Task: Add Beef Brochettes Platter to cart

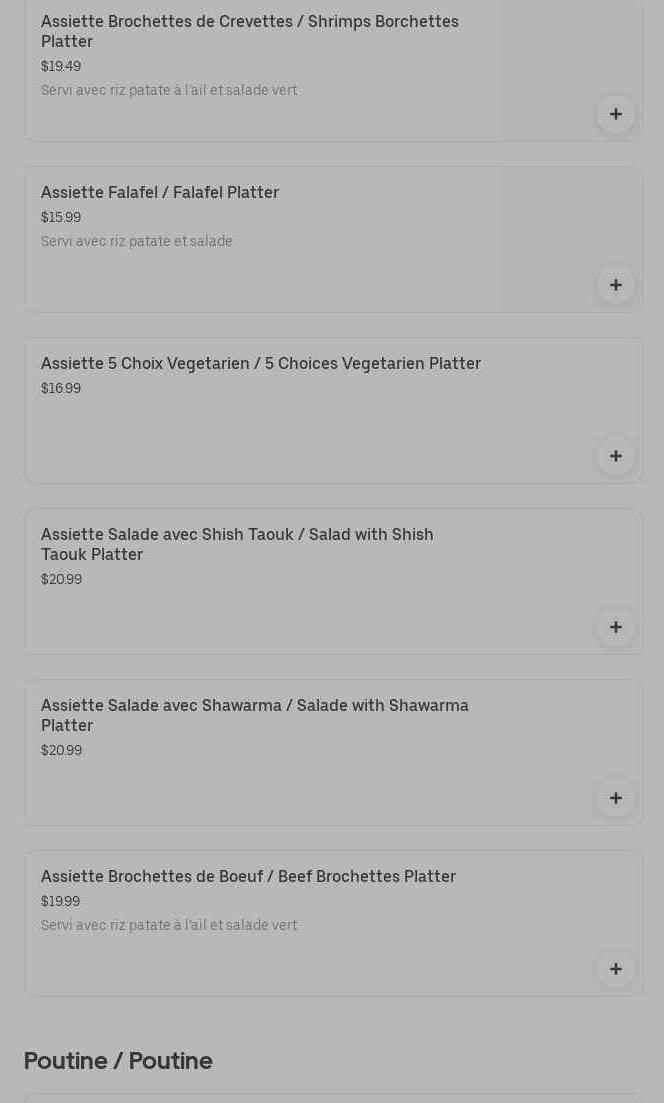Action: [615, 969]
